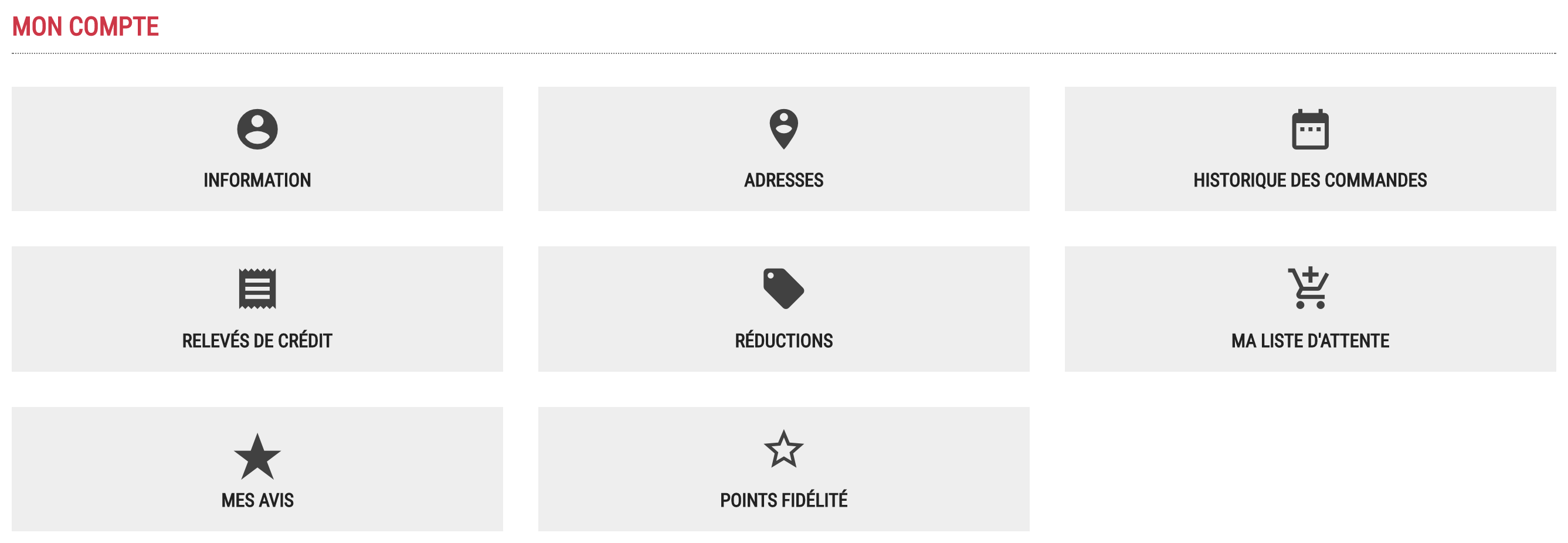Viewport: 1568px width, 543px height.
Task: Open Ma liste d'attente
Action: click(1310, 308)
